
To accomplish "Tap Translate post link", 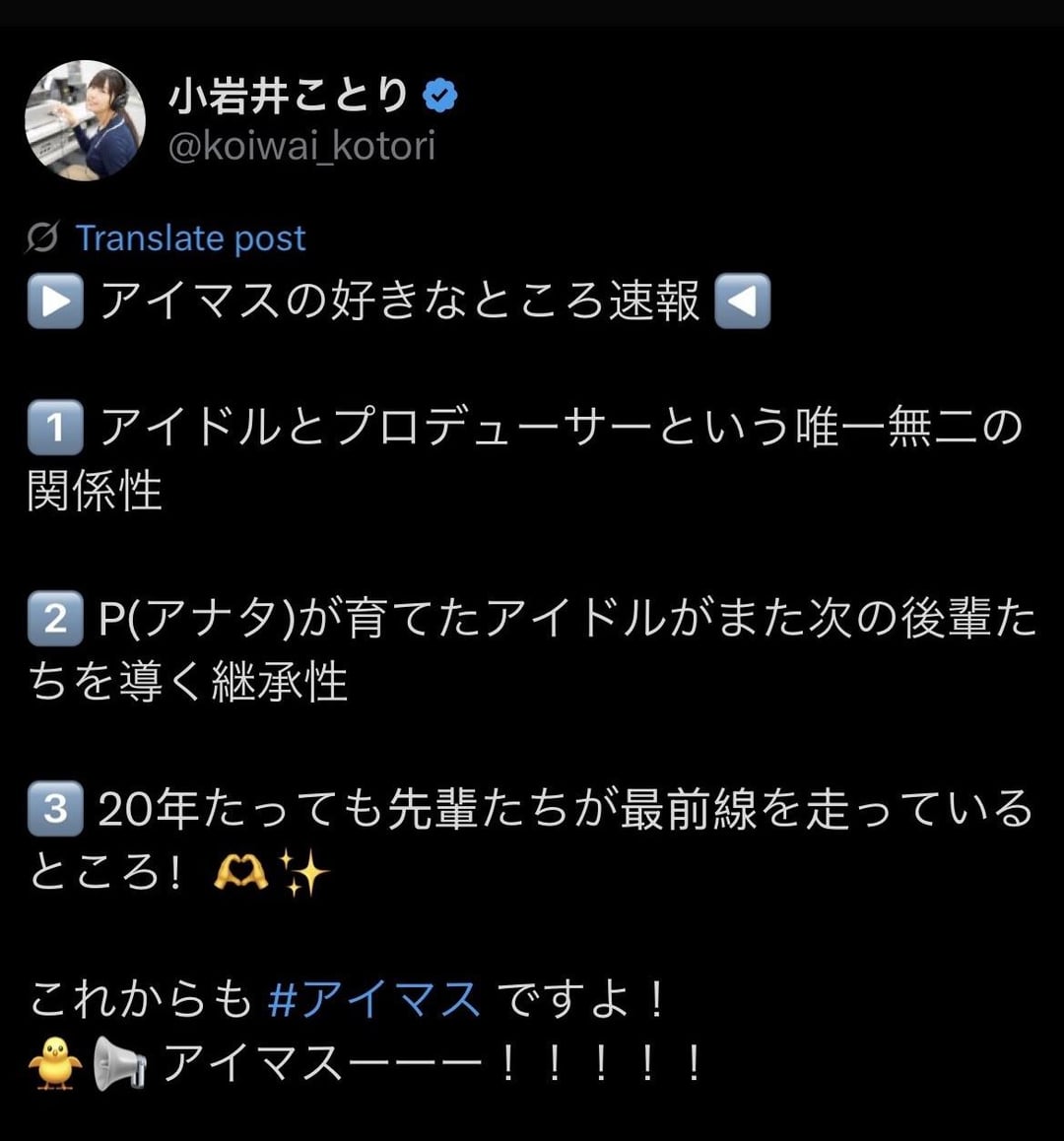I will pos(190,237).
